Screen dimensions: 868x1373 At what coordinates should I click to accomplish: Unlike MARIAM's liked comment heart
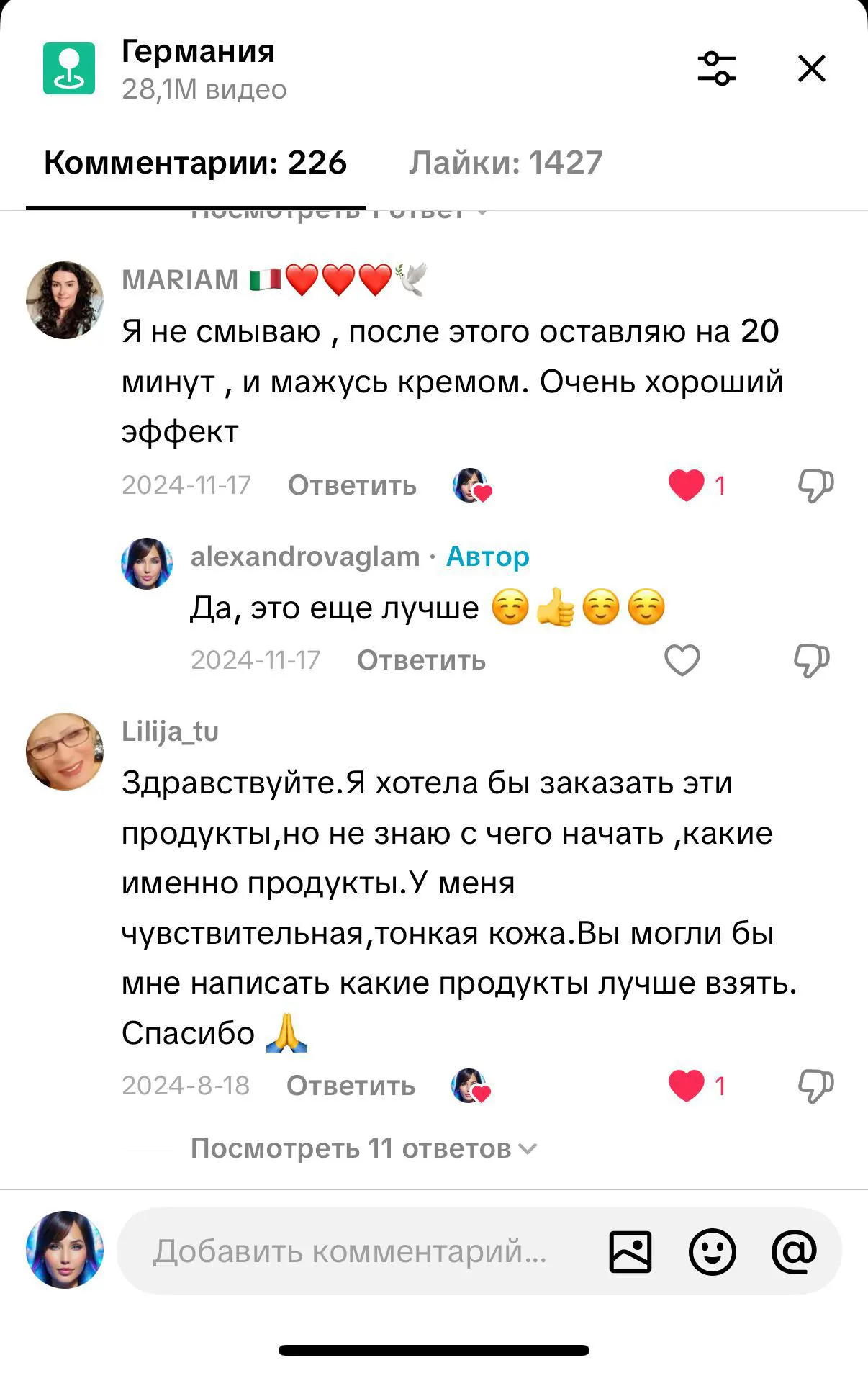pyautogui.click(x=687, y=486)
